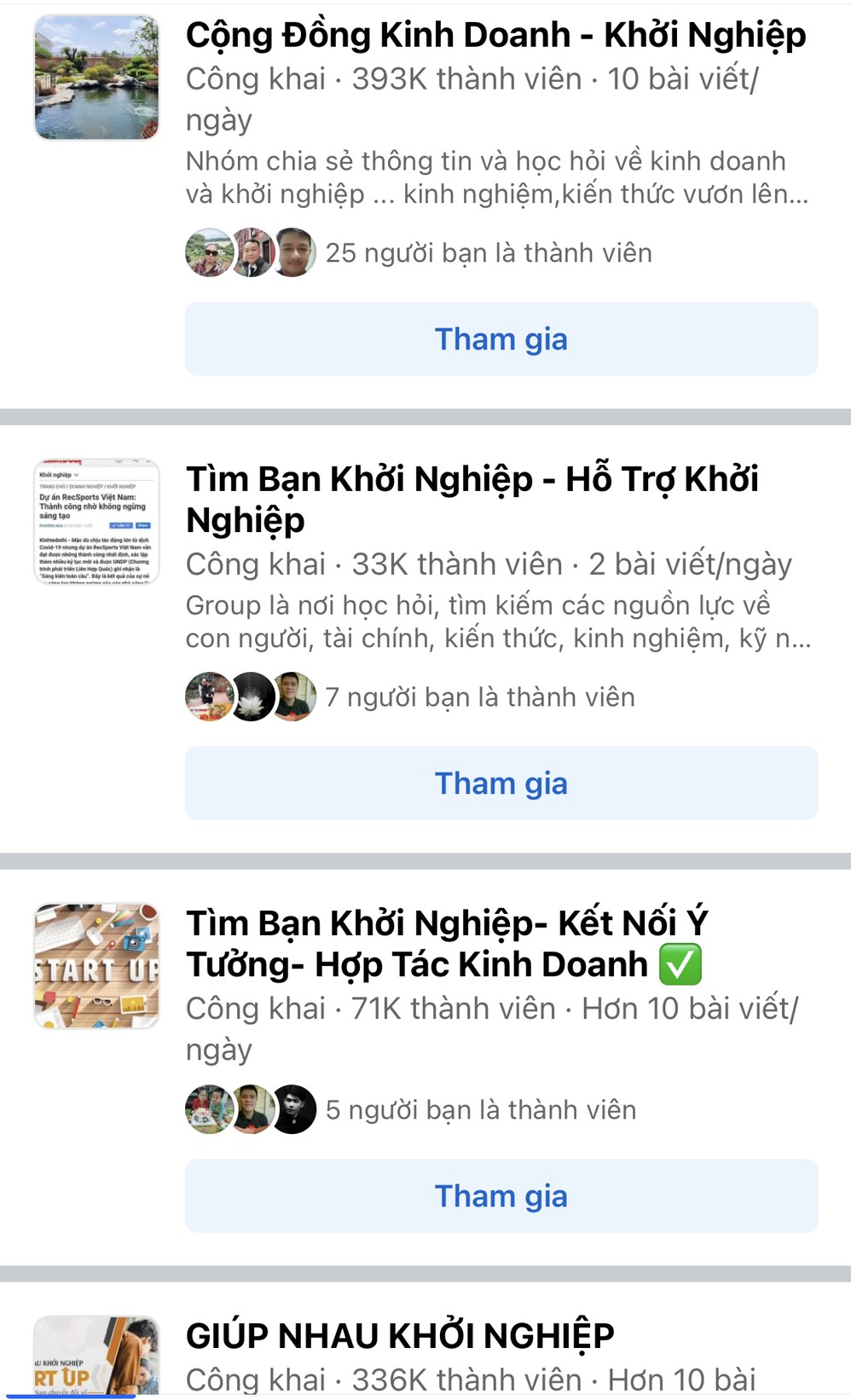Tap the news article thumbnail of the 33K group
851x1400 pixels.
click(96, 520)
